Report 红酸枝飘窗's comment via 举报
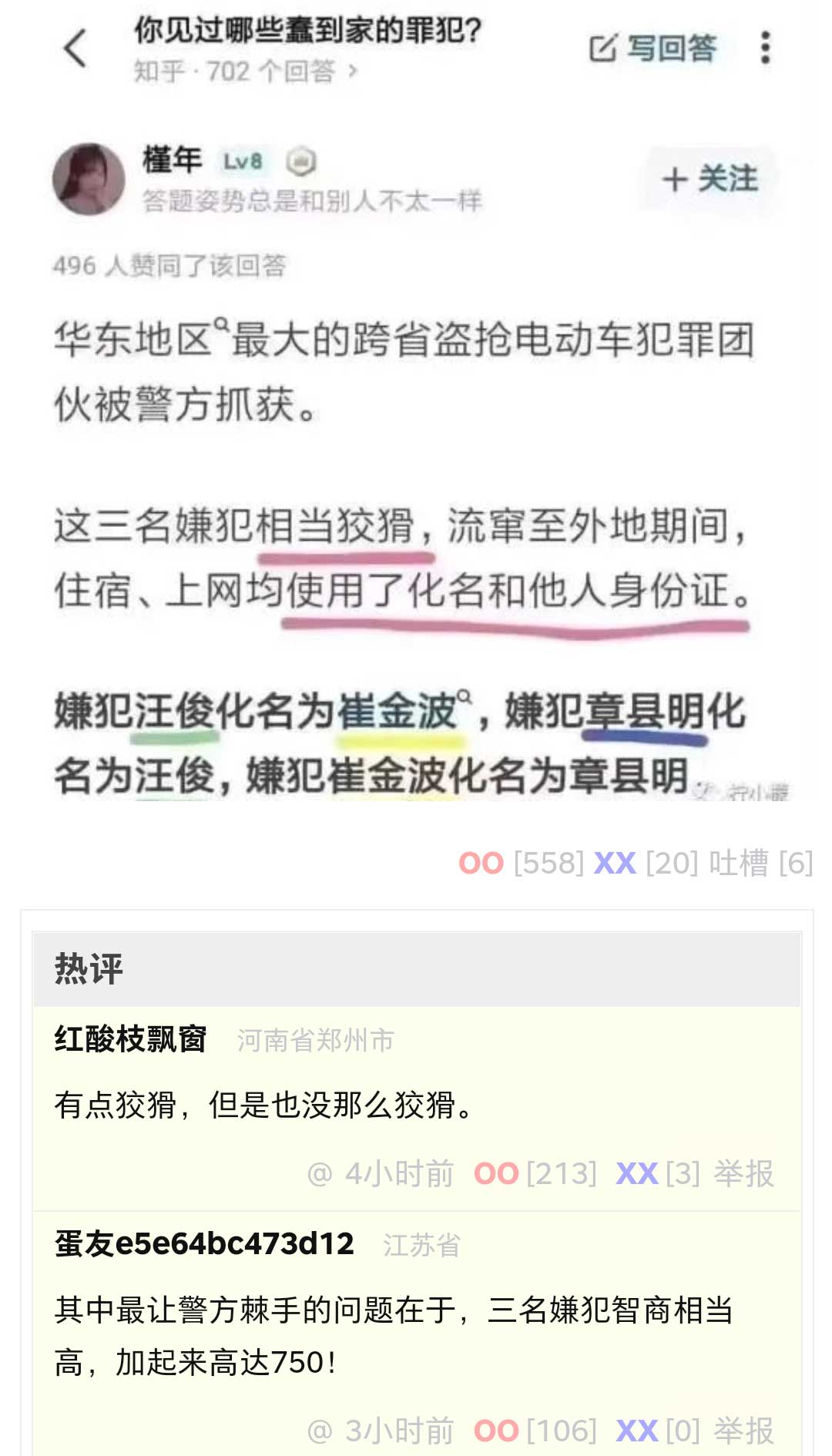The height and width of the screenshot is (1456, 832). (743, 1174)
